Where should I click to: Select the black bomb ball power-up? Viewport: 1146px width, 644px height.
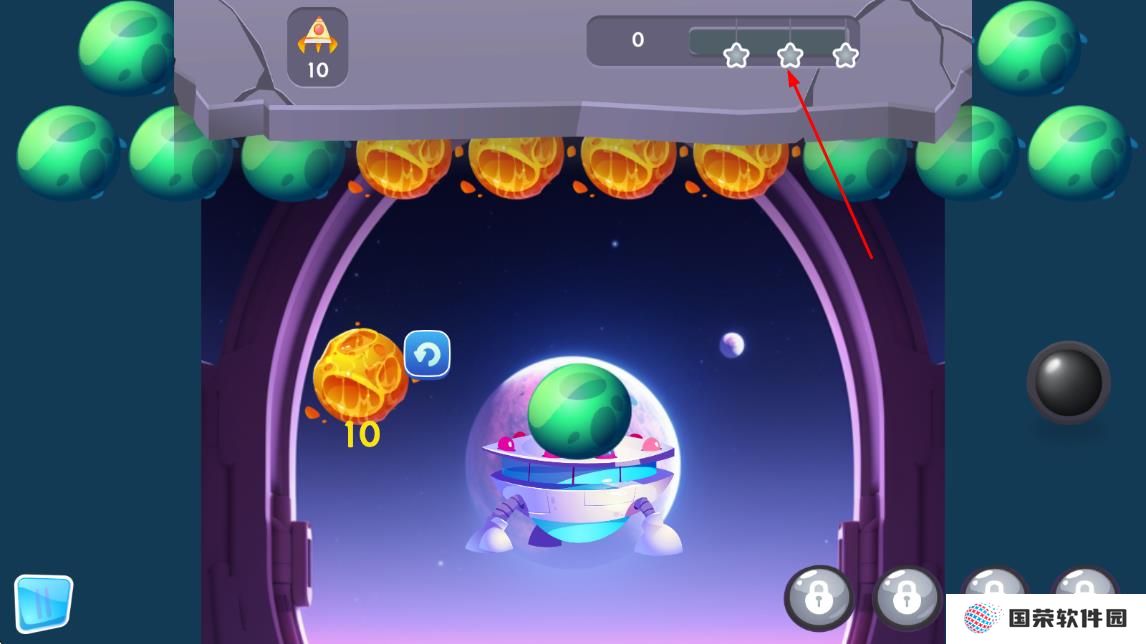[1068, 381]
